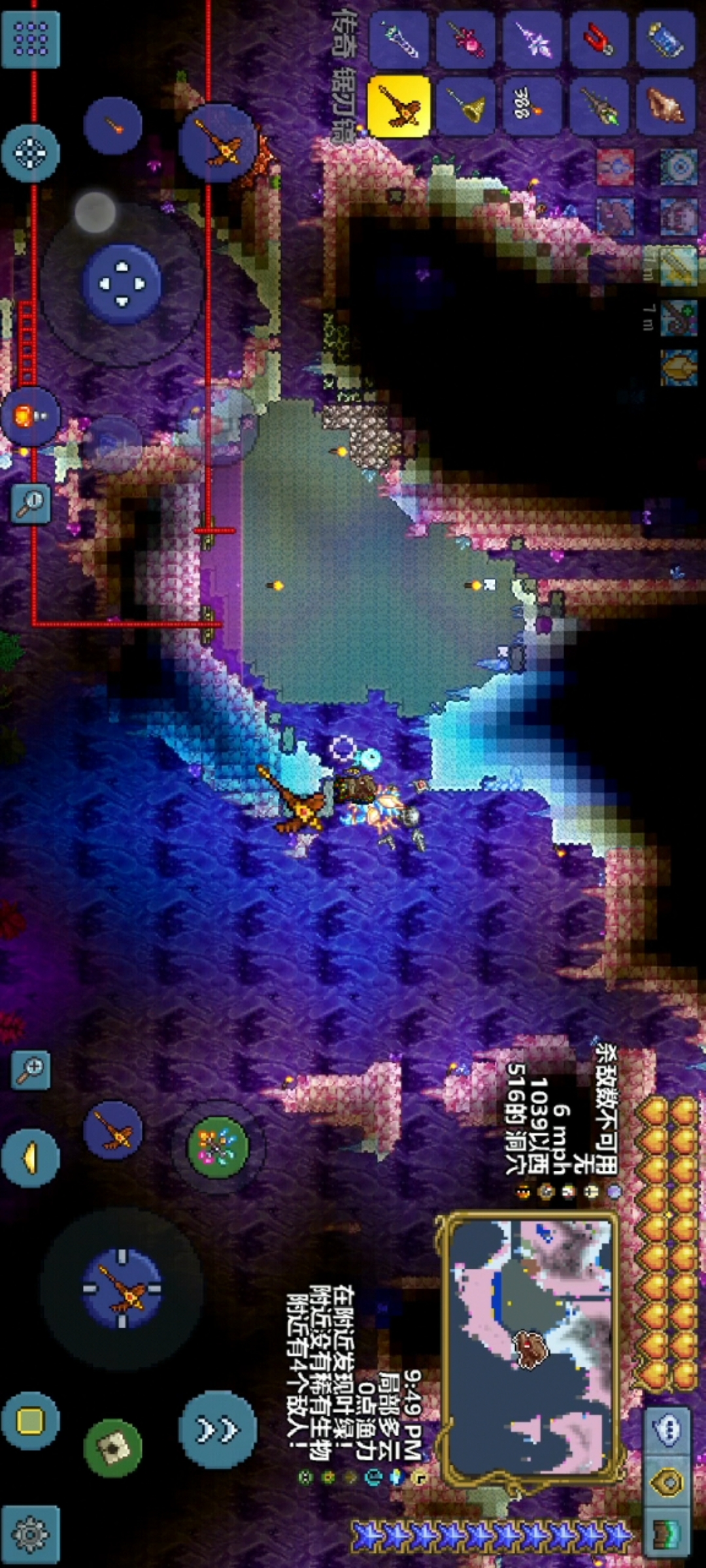Tap the double-arrow jump button

click(x=218, y=1431)
